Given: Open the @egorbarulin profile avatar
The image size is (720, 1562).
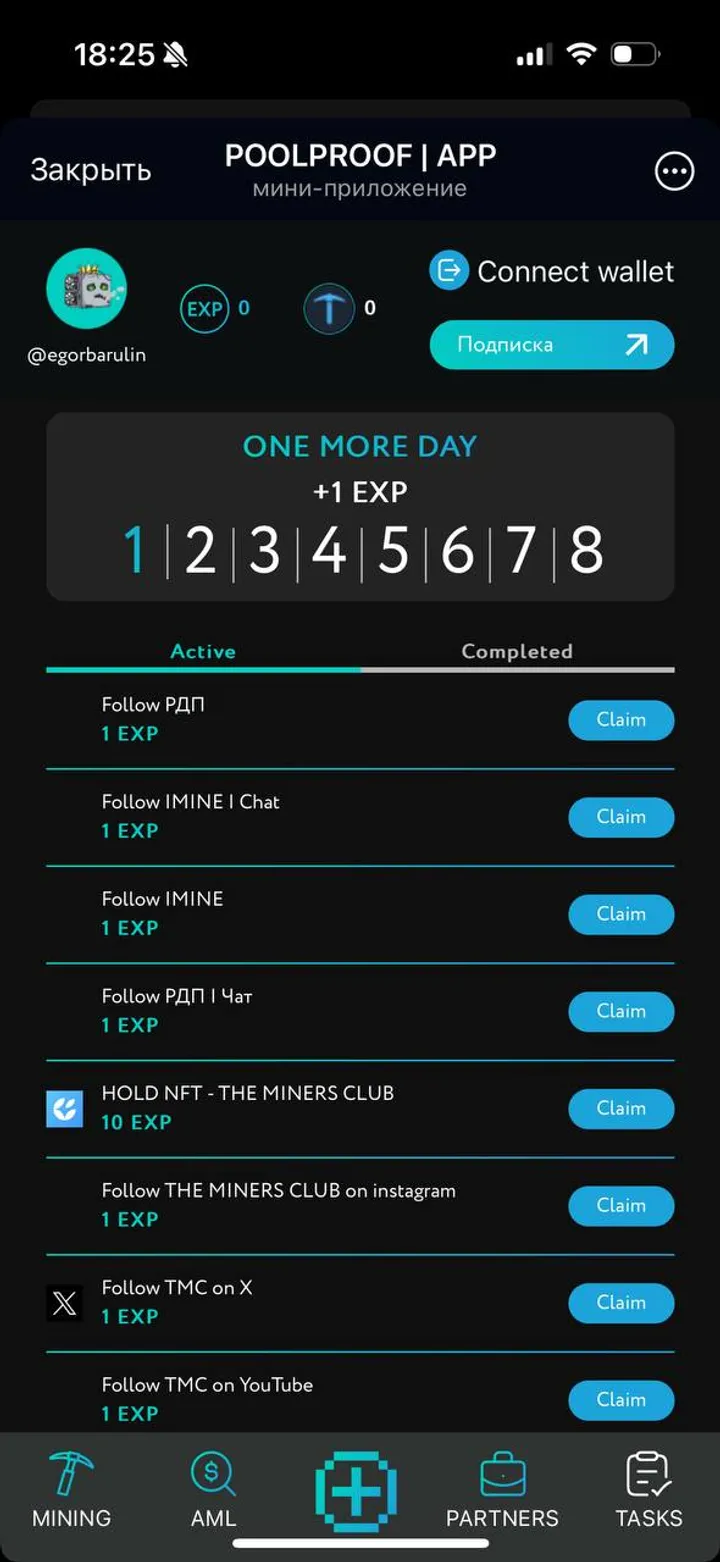Looking at the screenshot, I should tap(86, 288).
